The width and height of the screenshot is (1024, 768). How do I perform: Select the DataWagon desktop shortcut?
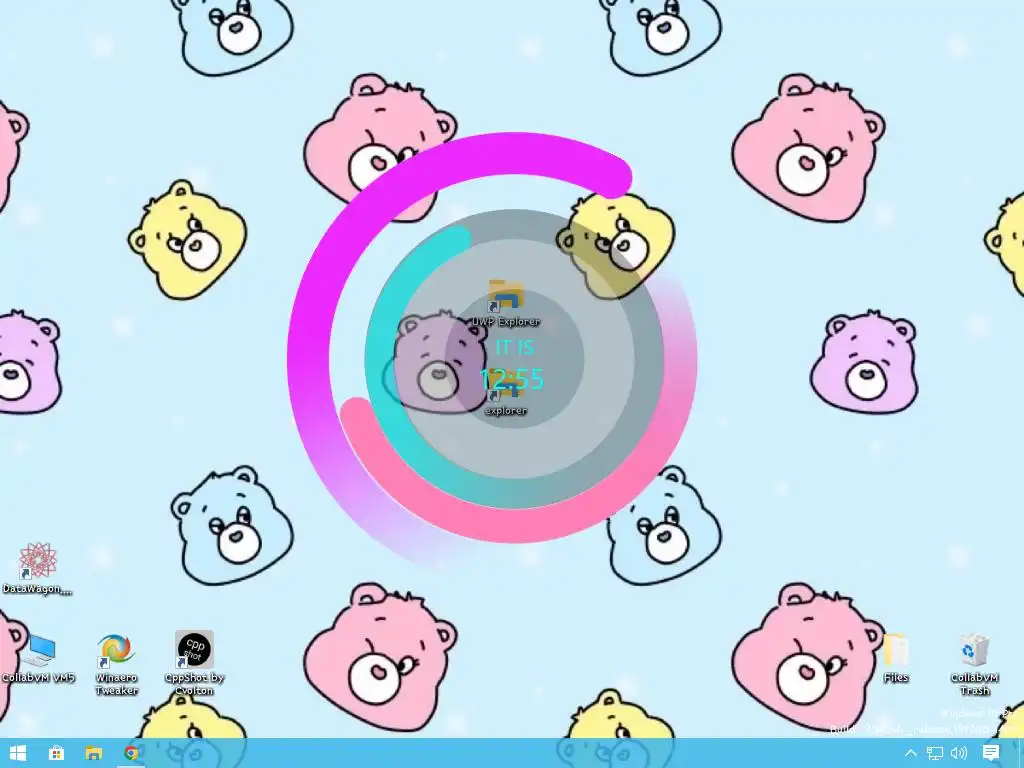click(38, 564)
